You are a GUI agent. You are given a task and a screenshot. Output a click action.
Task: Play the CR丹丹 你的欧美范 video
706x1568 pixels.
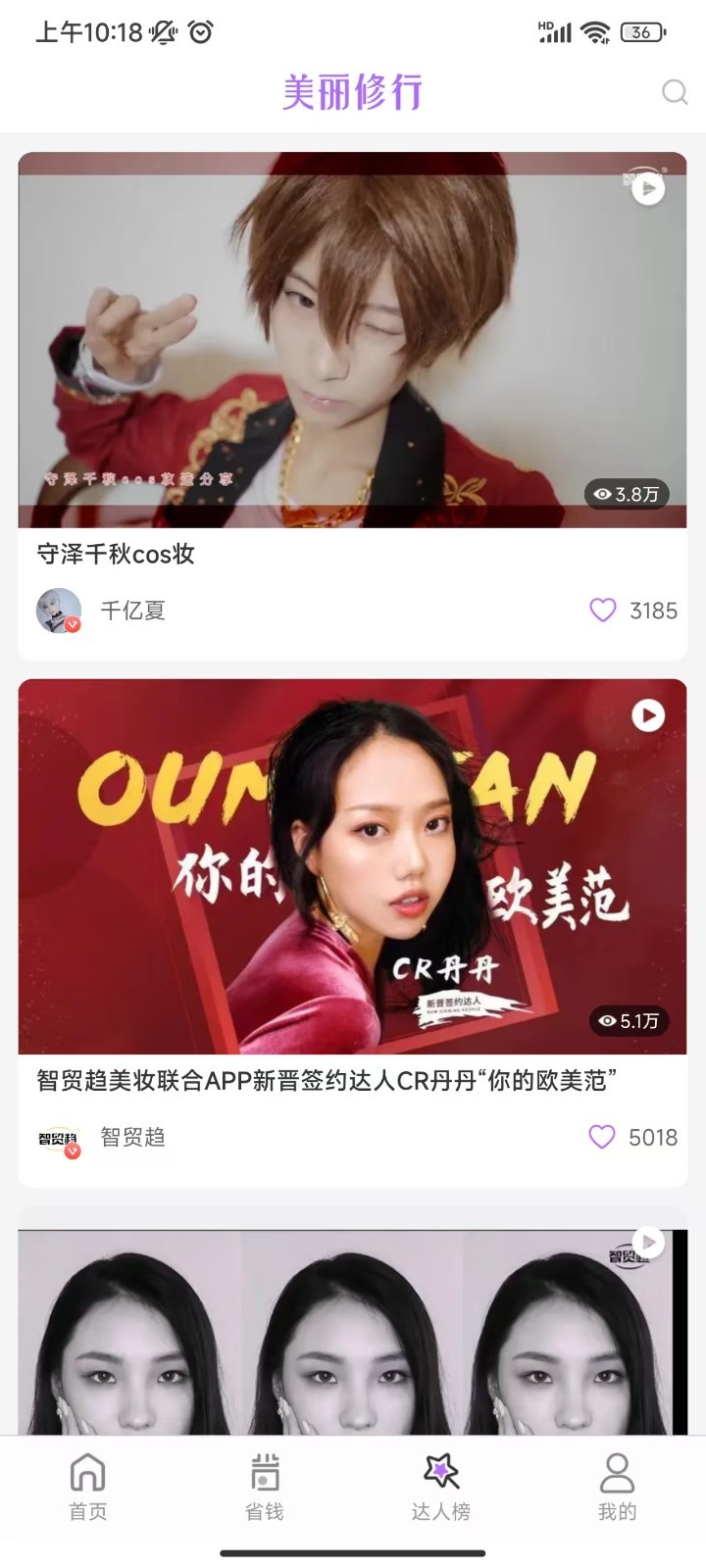coord(647,715)
